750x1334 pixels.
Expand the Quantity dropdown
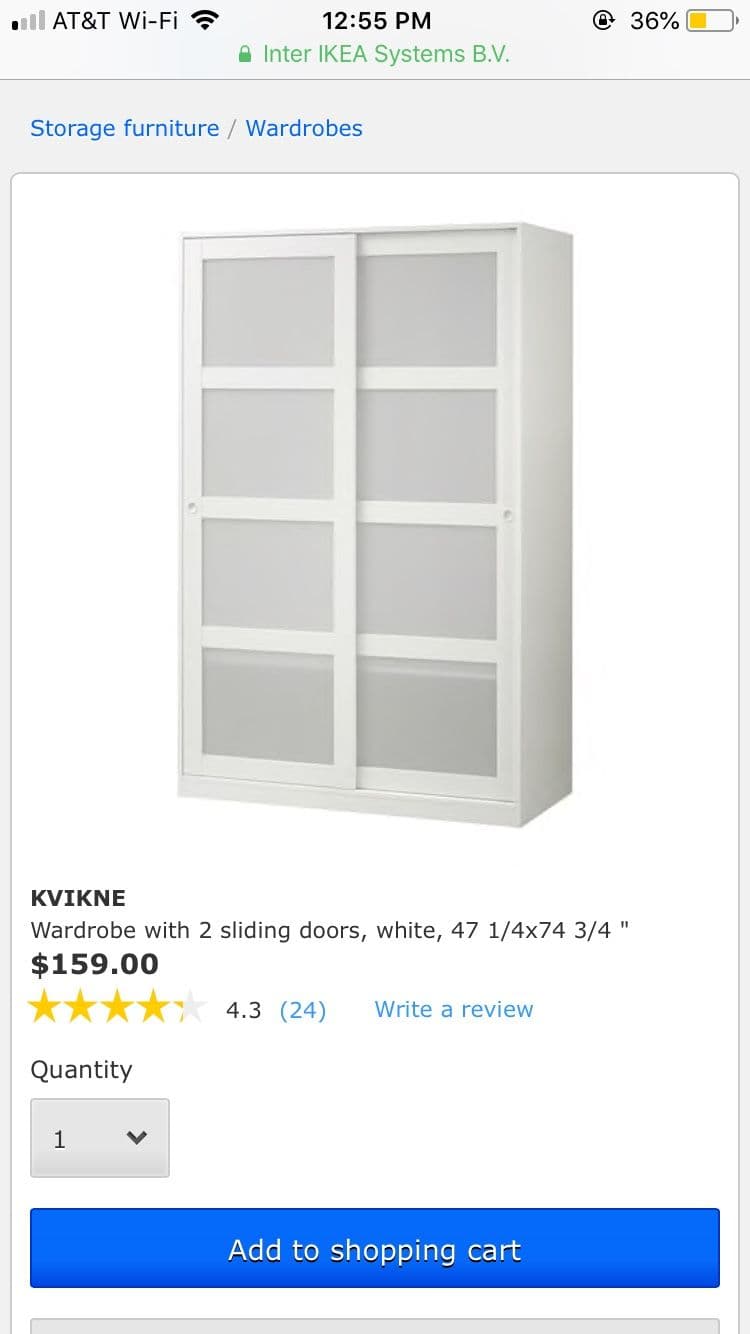pyautogui.click(x=100, y=1138)
